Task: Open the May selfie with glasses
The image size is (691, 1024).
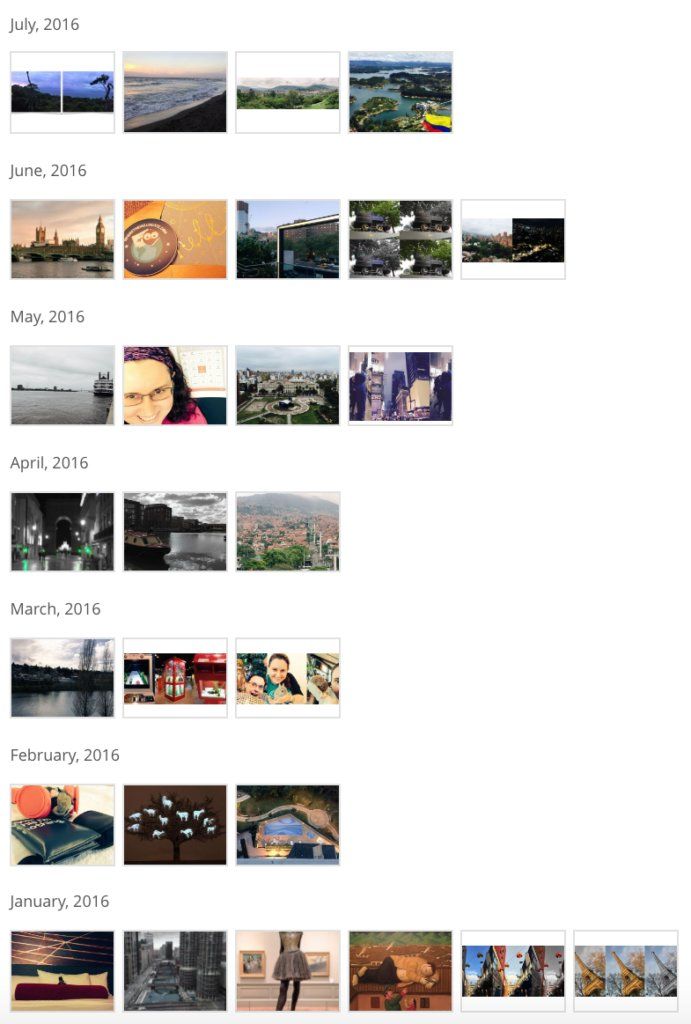Action: point(175,385)
